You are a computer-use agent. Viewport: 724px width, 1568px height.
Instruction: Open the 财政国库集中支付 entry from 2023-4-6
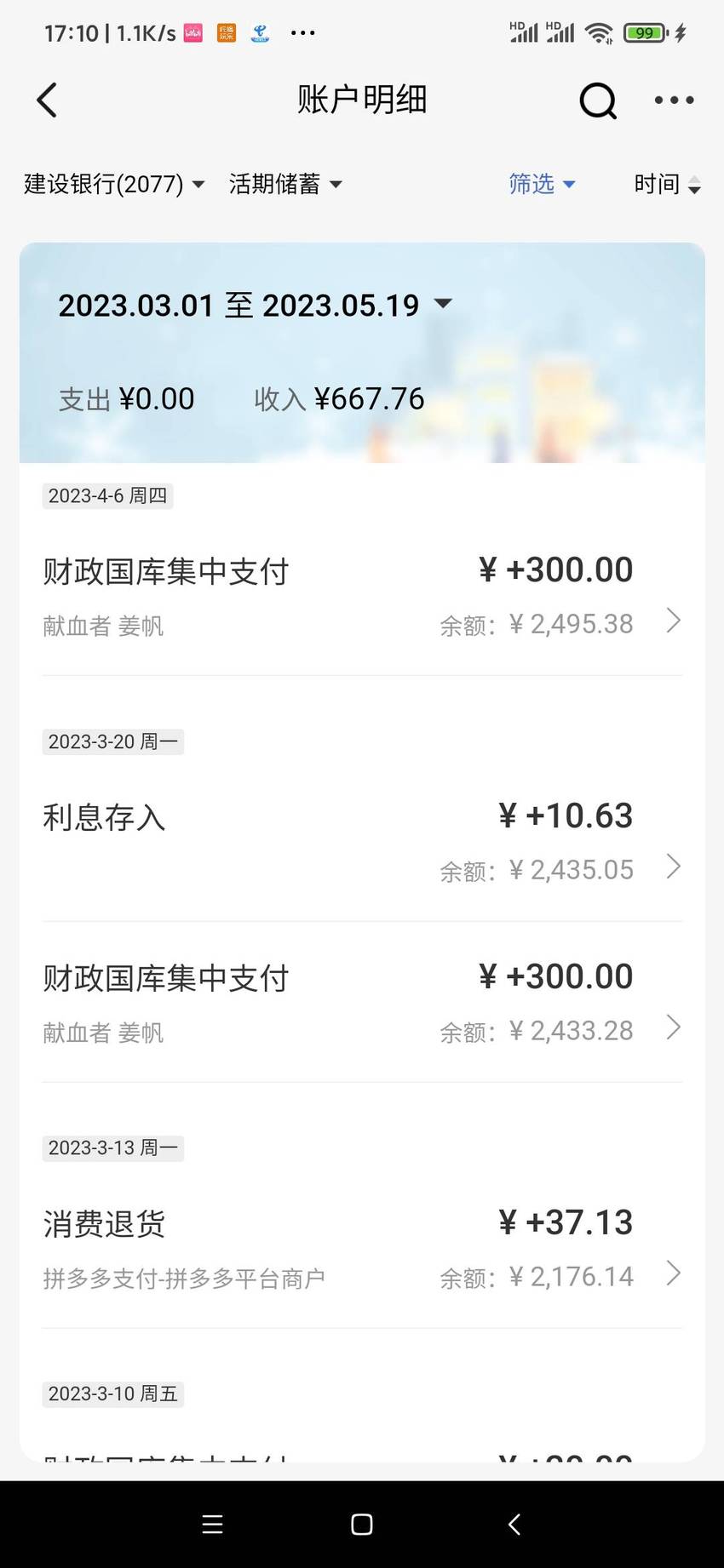click(362, 596)
